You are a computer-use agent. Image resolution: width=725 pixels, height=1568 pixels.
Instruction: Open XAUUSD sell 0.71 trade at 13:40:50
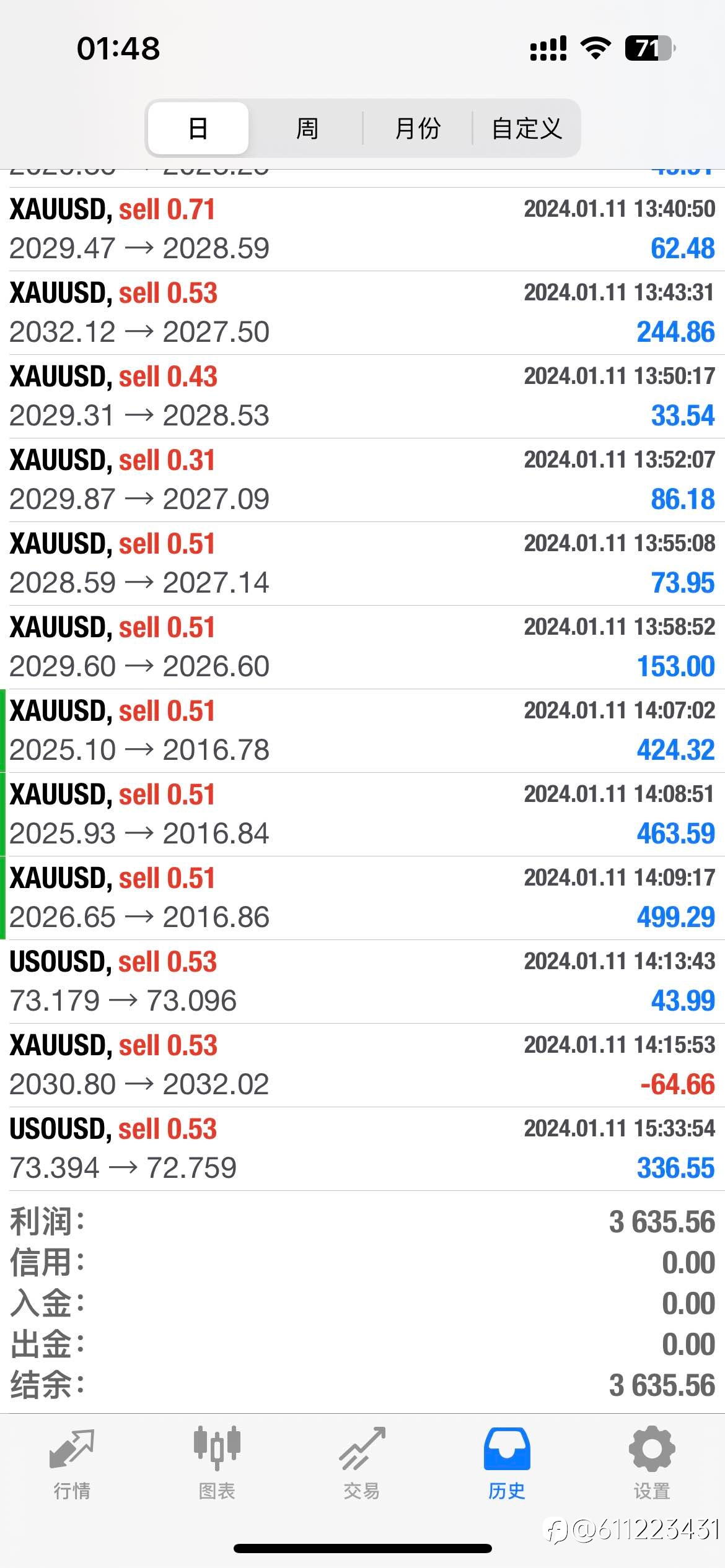(x=362, y=229)
